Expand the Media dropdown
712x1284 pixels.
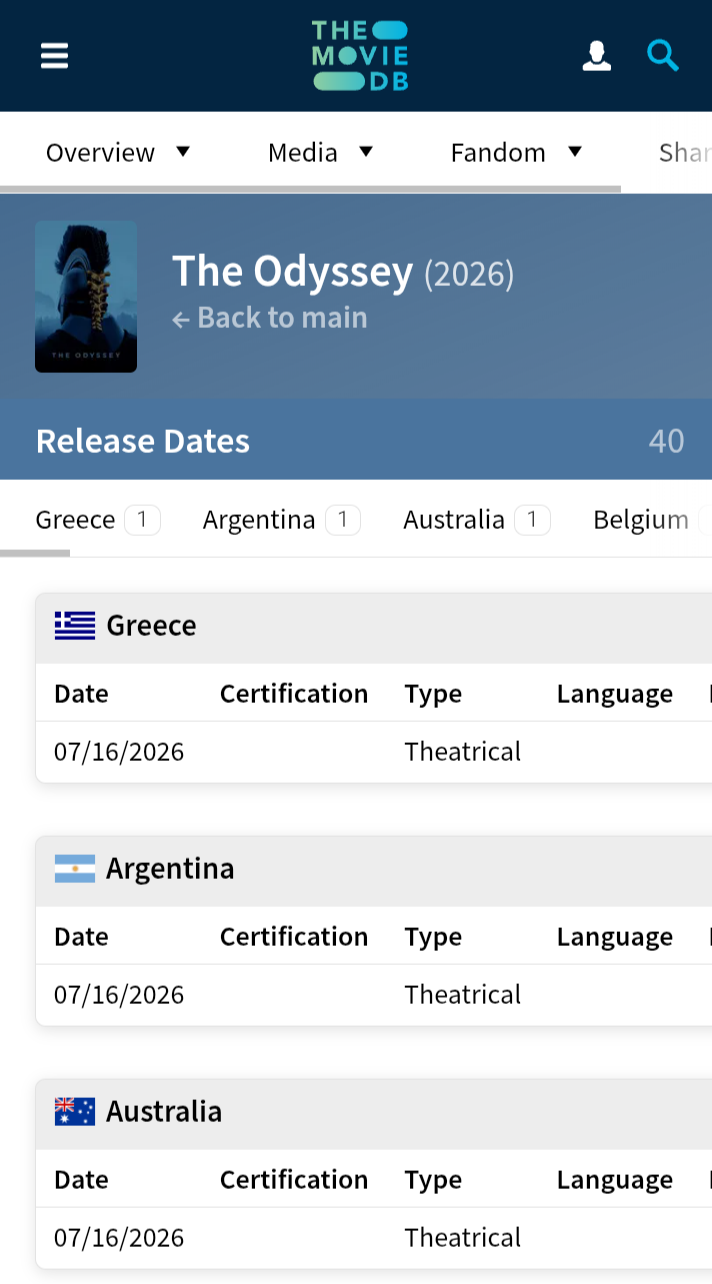[x=320, y=153]
